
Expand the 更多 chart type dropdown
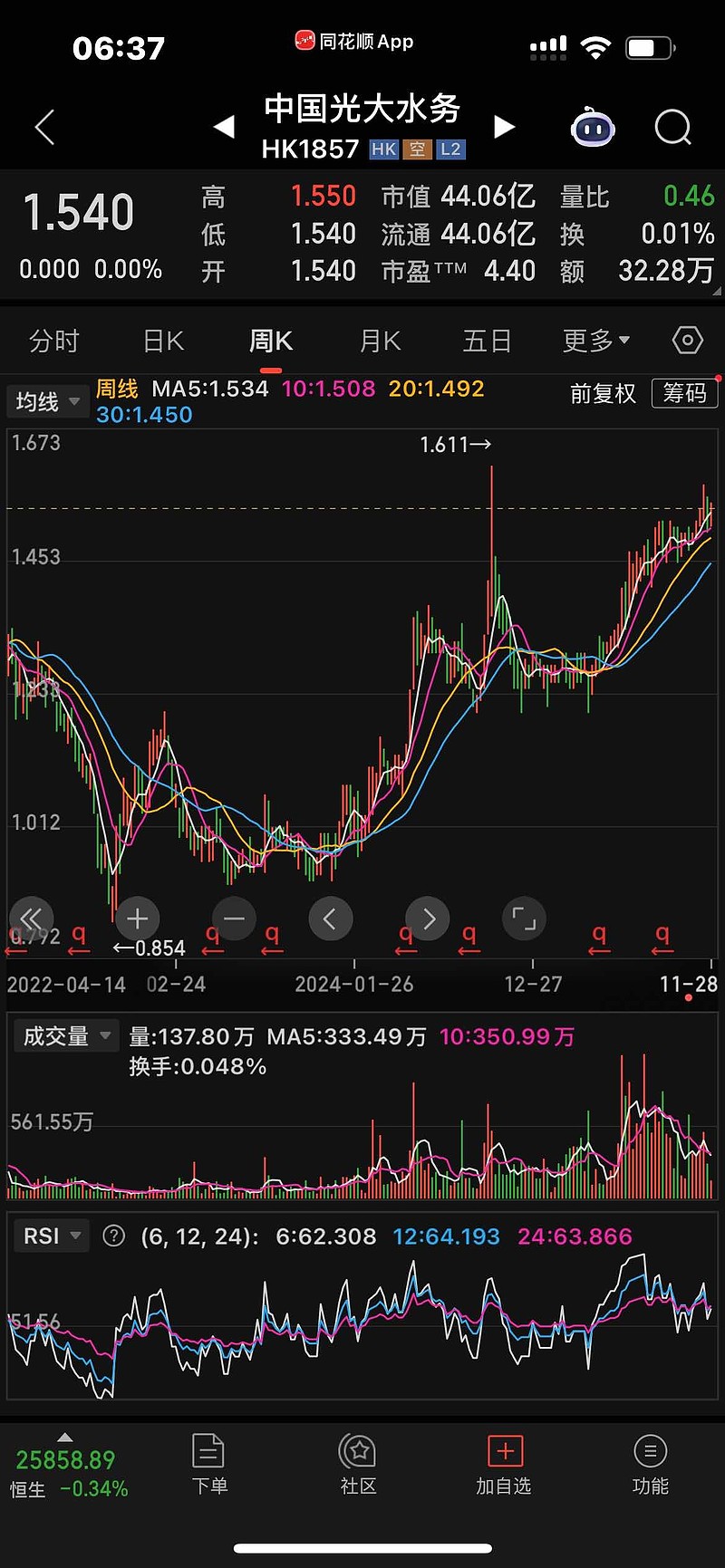(595, 340)
